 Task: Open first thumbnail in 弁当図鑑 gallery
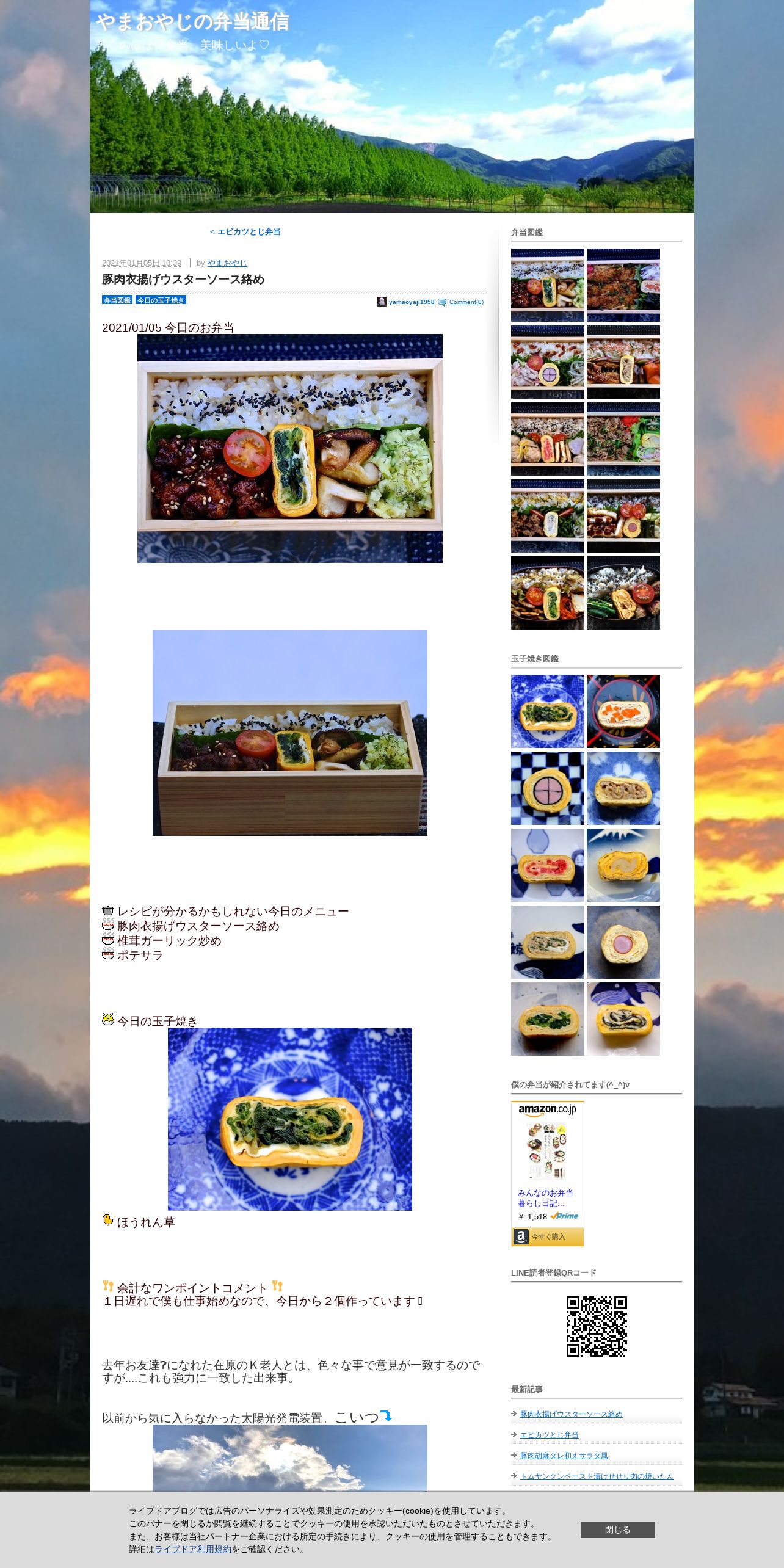coord(548,285)
